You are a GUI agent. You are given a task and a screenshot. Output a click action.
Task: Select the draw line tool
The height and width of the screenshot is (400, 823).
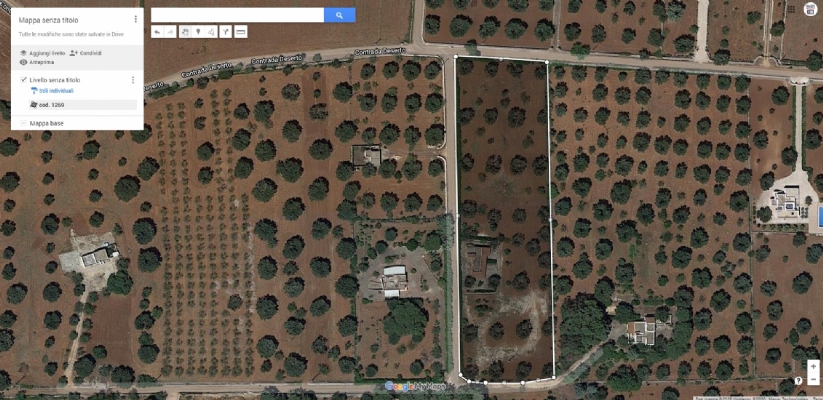[x=212, y=32]
